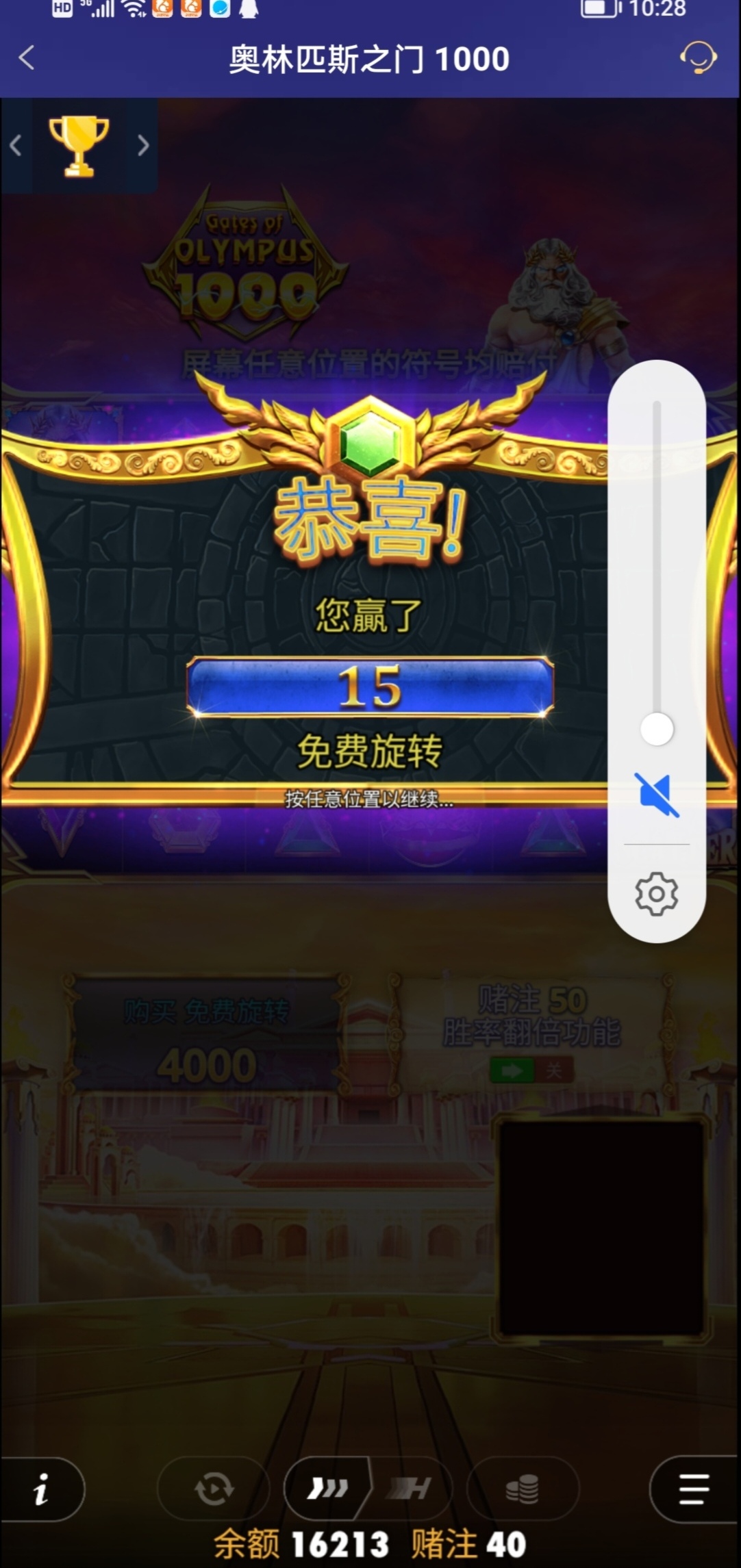
Task: Enable quick spin mode arrows
Action: pos(327,1488)
